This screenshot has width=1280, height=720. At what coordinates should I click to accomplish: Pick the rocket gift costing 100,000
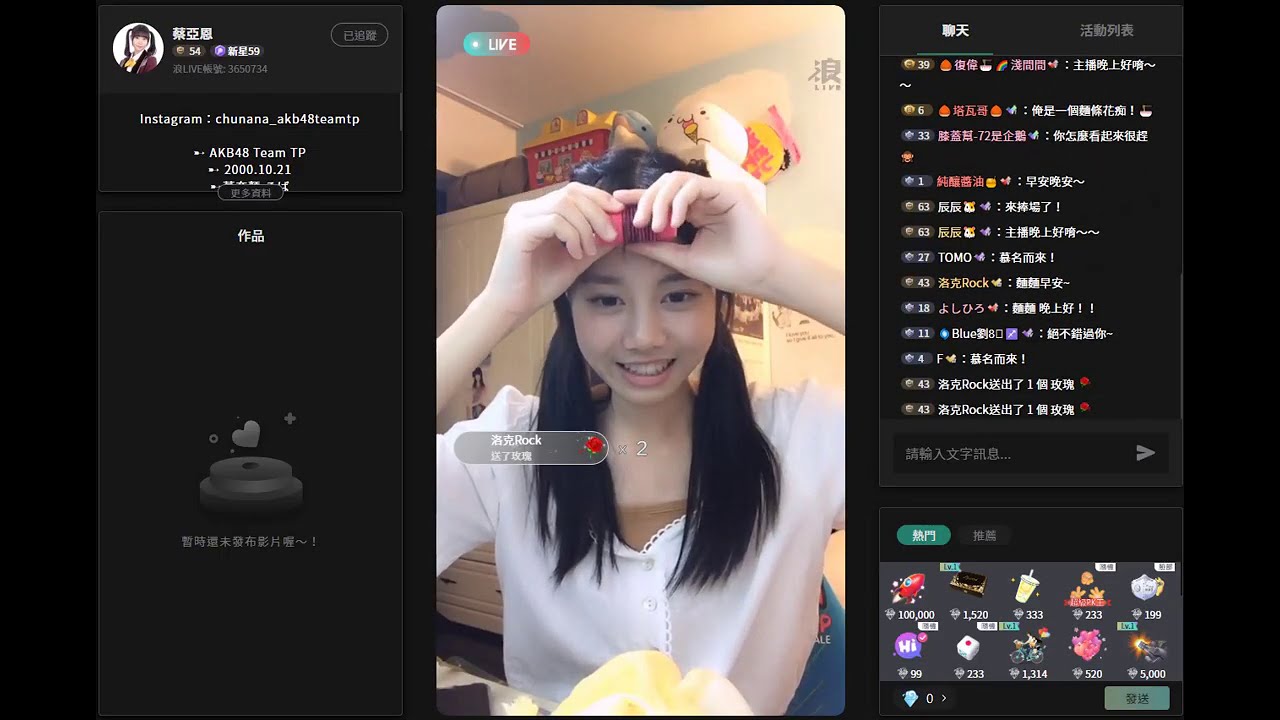(x=909, y=588)
